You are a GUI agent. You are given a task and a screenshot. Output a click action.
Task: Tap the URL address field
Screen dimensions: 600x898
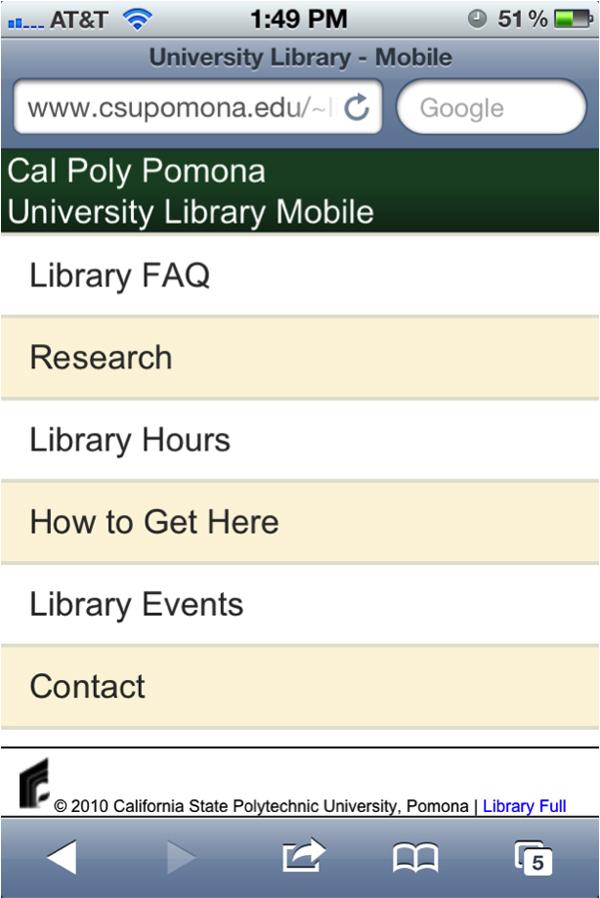[x=180, y=108]
